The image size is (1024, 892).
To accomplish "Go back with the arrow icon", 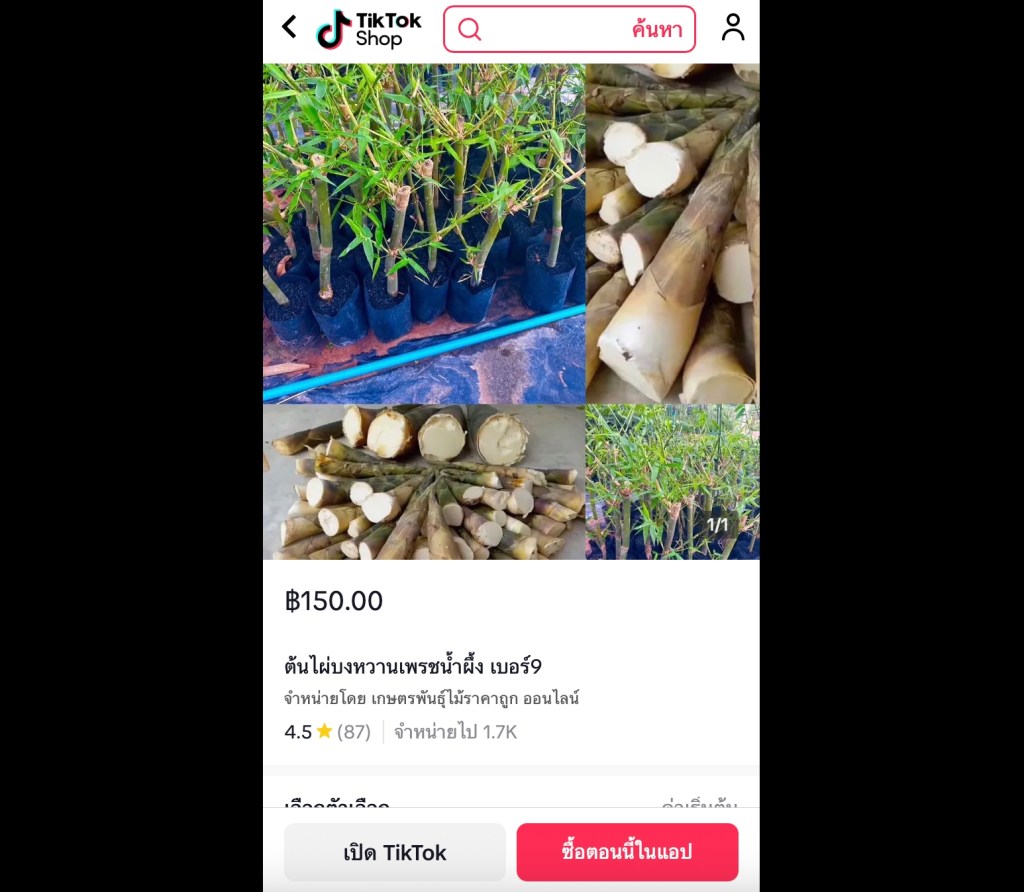I will click(x=289, y=27).
